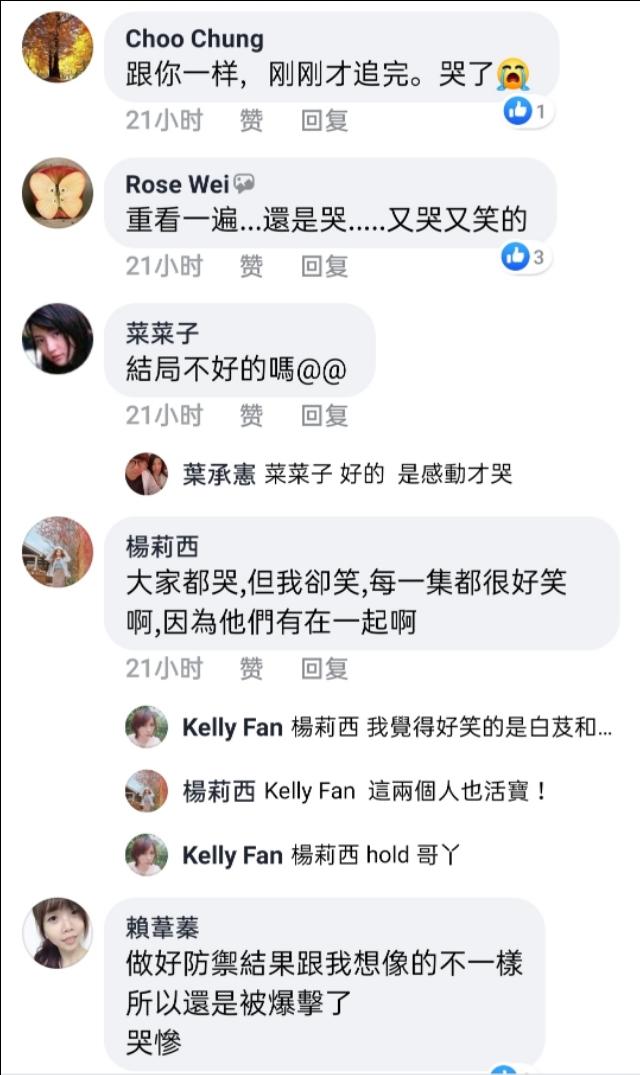Like Choo Chung's comment

(x=252, y=121)
